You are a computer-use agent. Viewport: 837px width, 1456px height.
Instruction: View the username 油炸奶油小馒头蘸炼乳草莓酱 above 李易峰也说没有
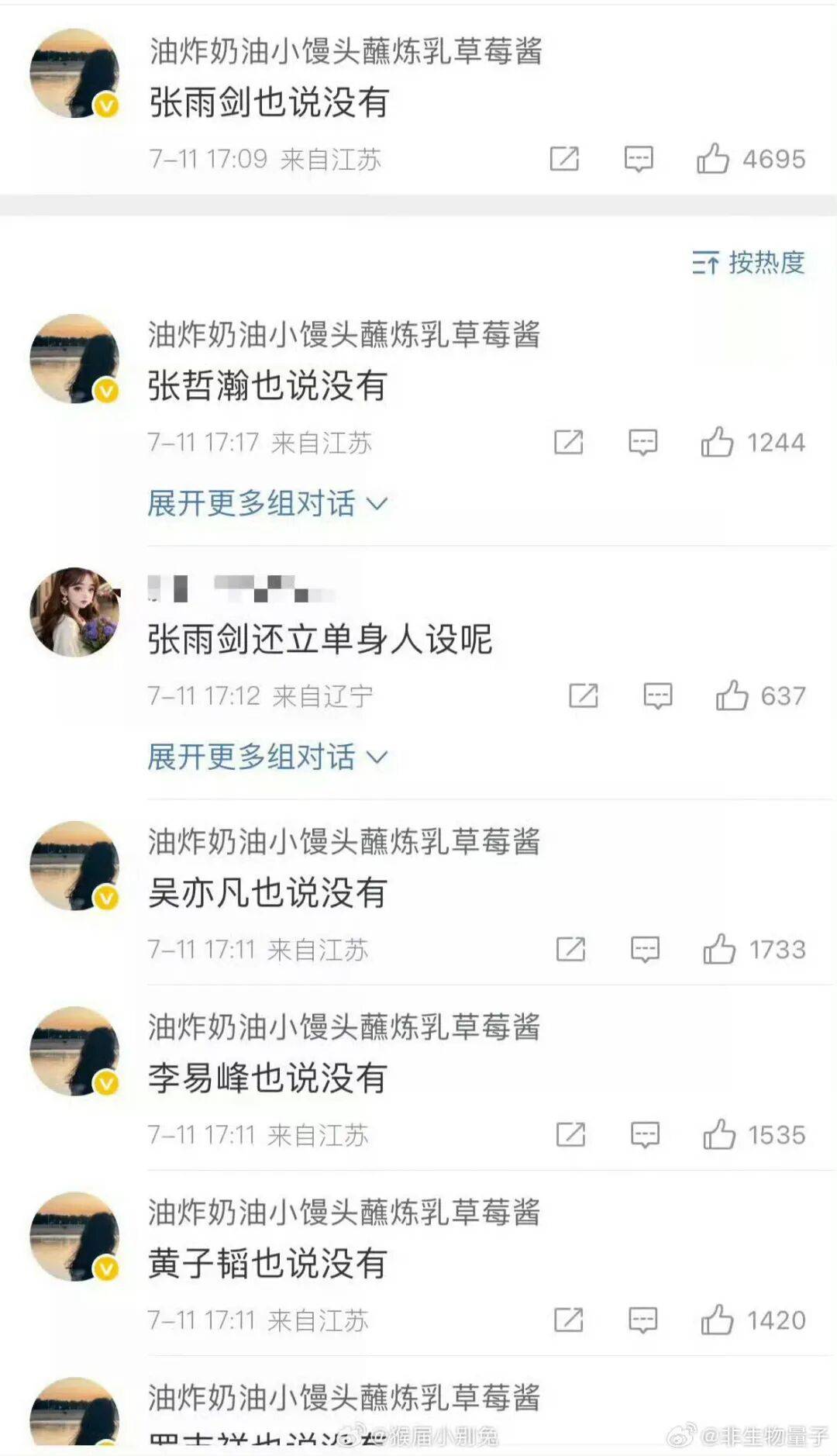coord(344,1027)
